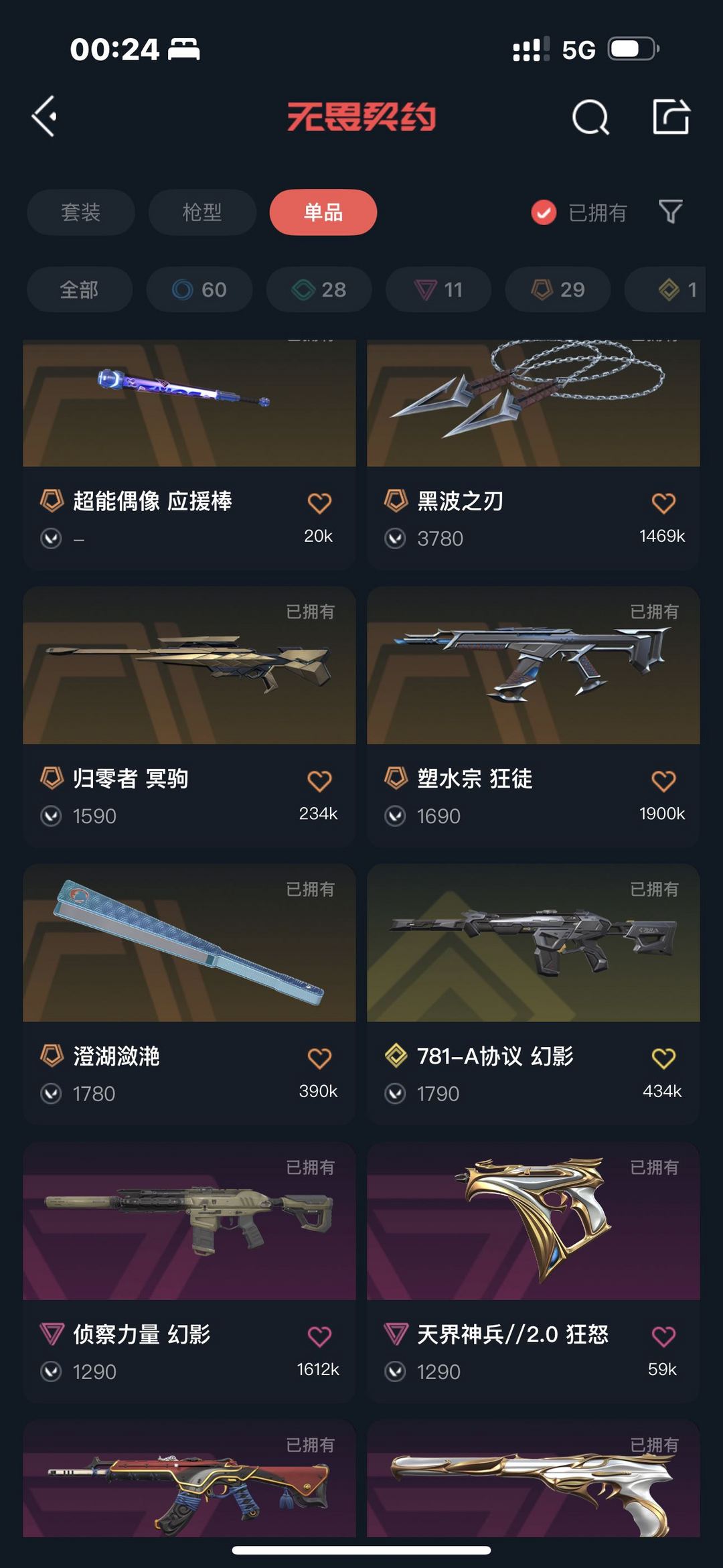Open the 归零者 冥驹 skin card
The image size is (723, 1568).
[189, 717]
